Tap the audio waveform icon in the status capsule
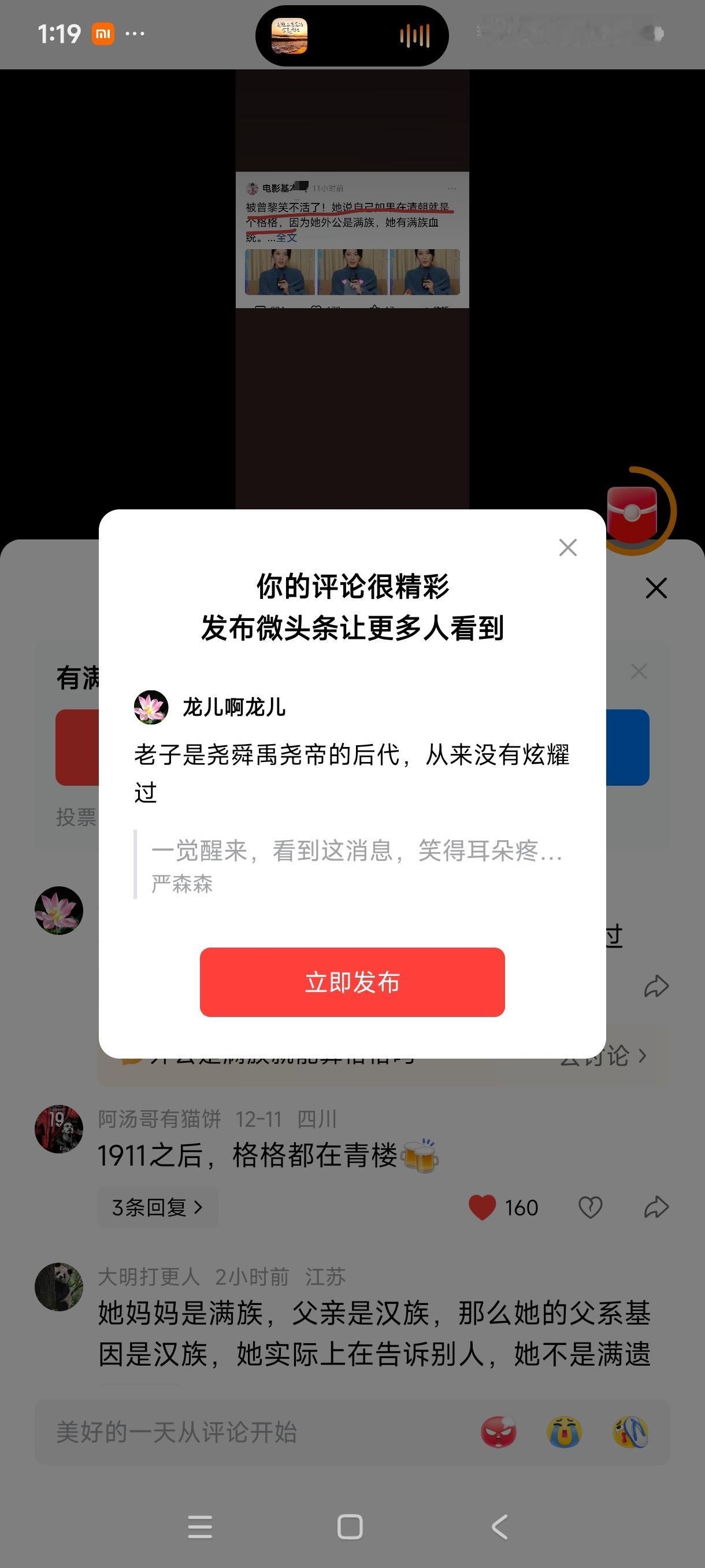Viewport: 705px width, 1568px height. (x=414, y=35)
